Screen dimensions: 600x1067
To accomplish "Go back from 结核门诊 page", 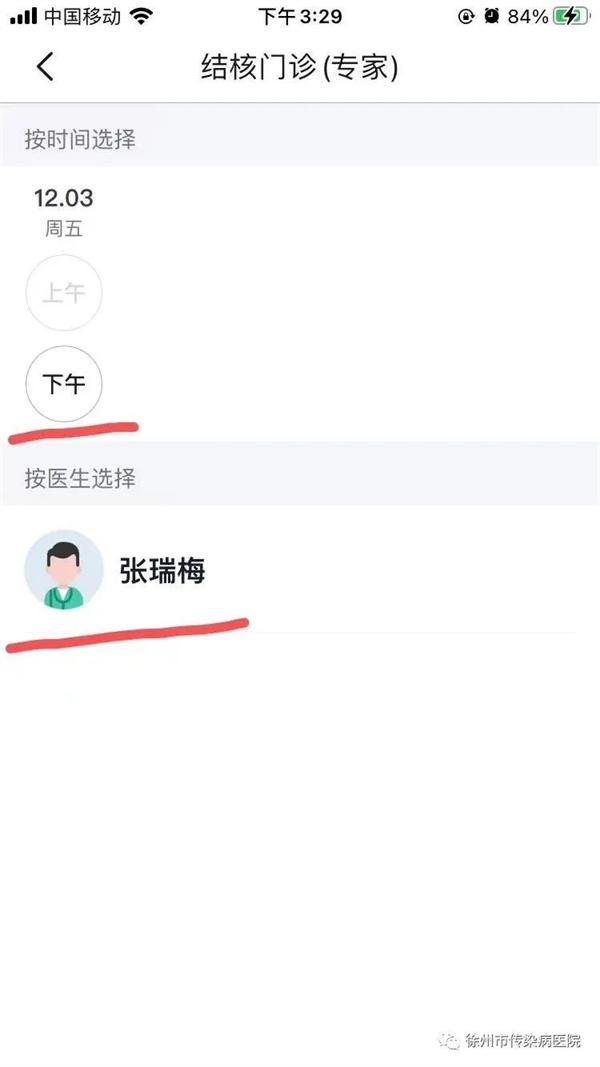I will pos(45,67).
